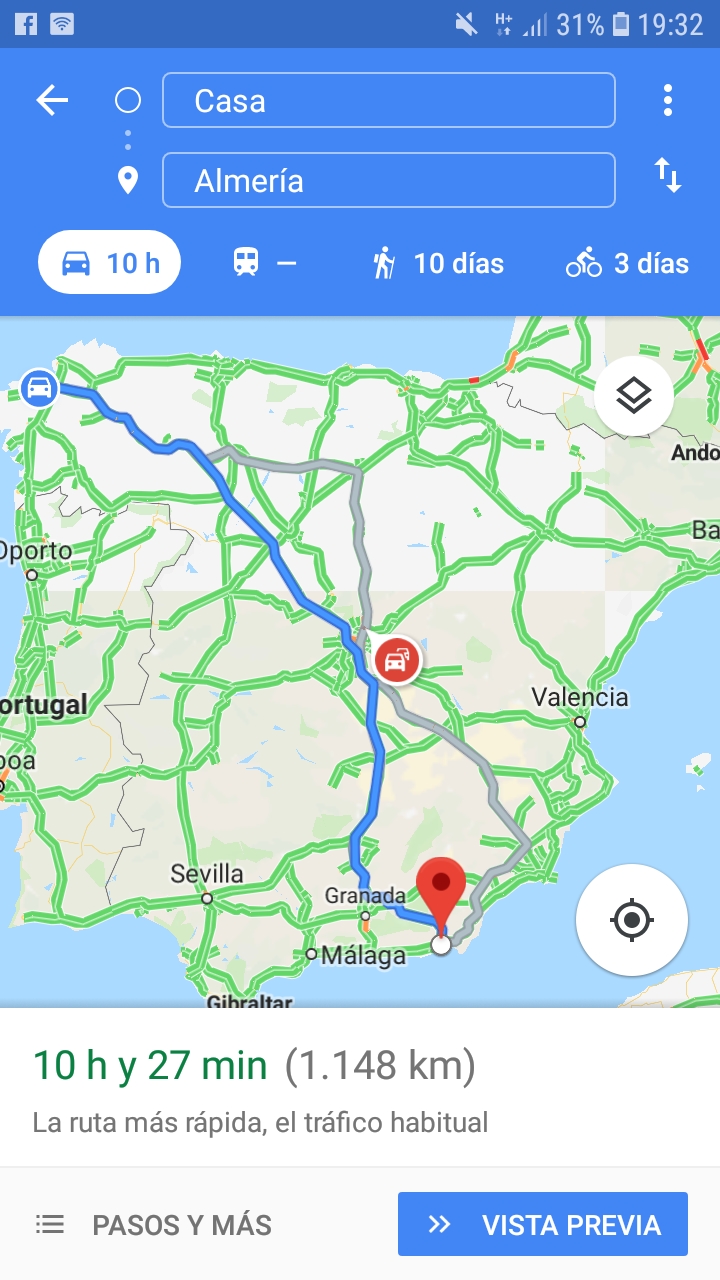Open the three-dot overflow menu
Screen dimensions: 720x1280
click(667, 100)
